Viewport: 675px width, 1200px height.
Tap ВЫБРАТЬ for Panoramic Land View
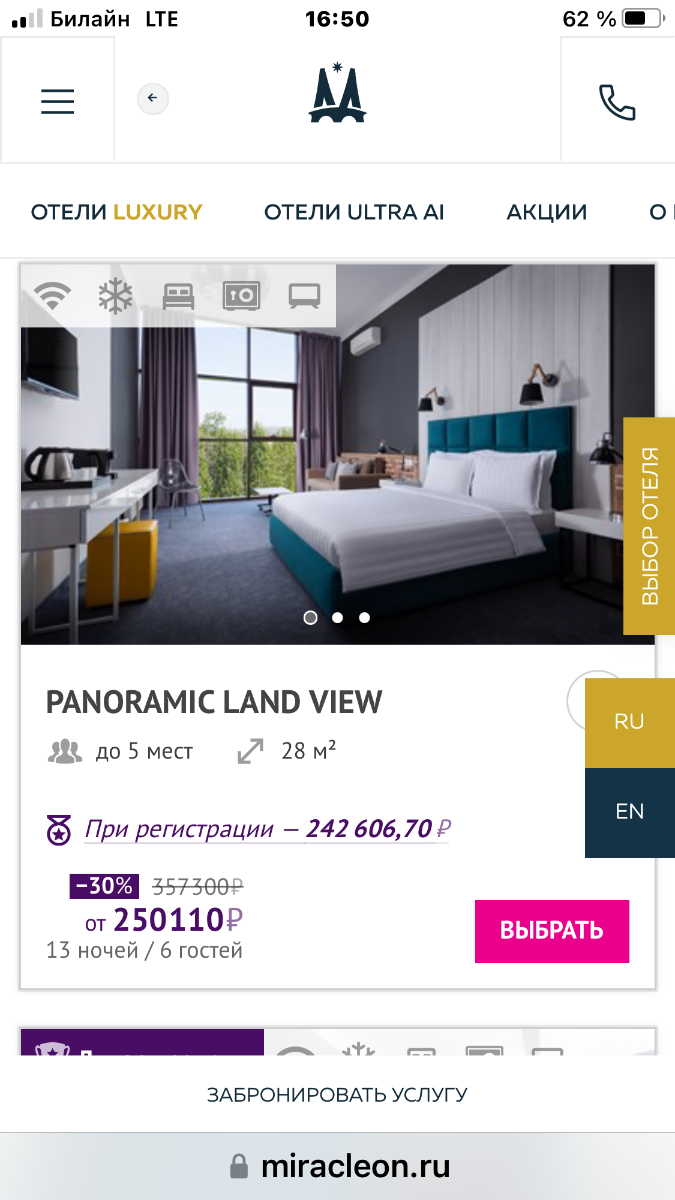(552, 931)
